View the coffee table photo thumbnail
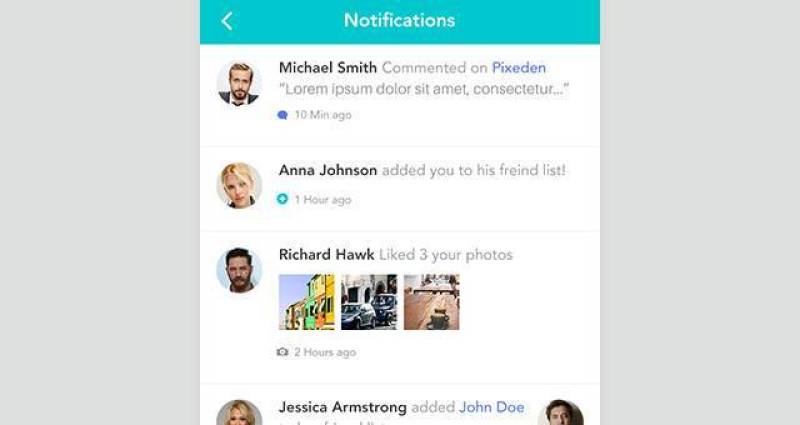This screenshot has height=425, width=800. pos(431,302)
